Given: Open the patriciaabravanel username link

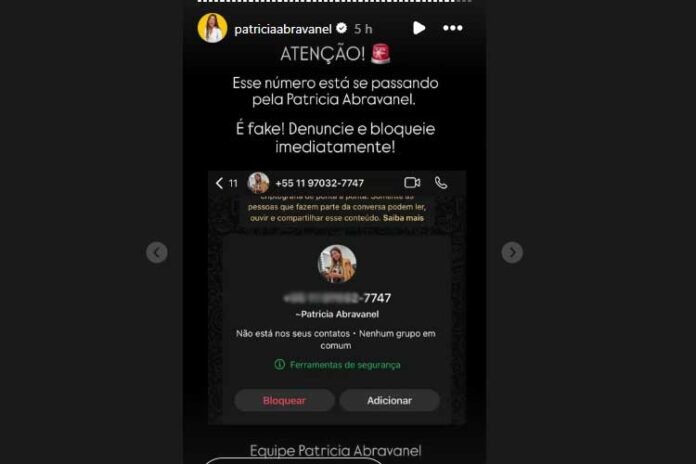Looking at the screenshot, I should (x=284, y=29).
